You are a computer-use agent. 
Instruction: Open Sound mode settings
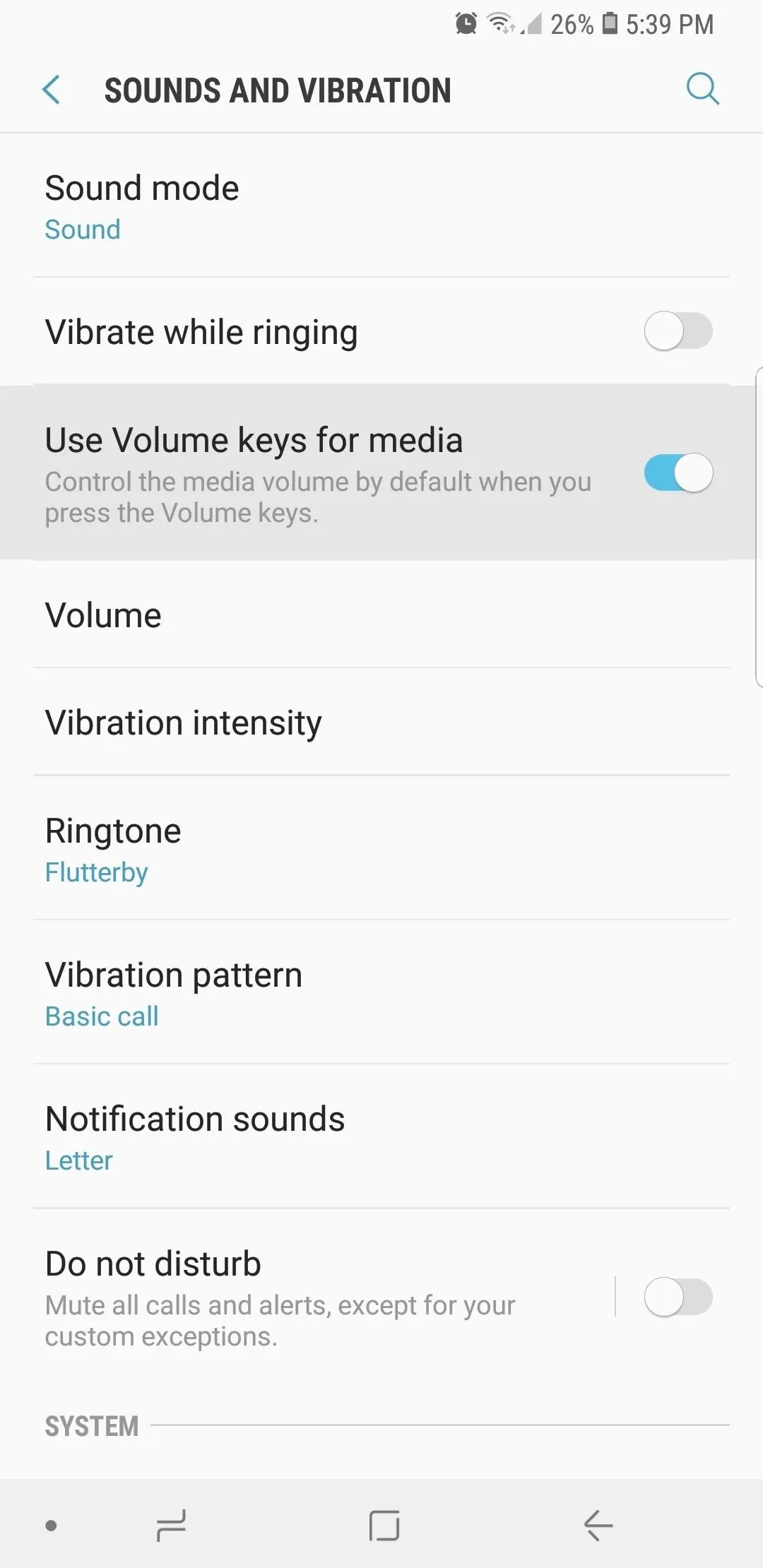(x=381, y=206)
